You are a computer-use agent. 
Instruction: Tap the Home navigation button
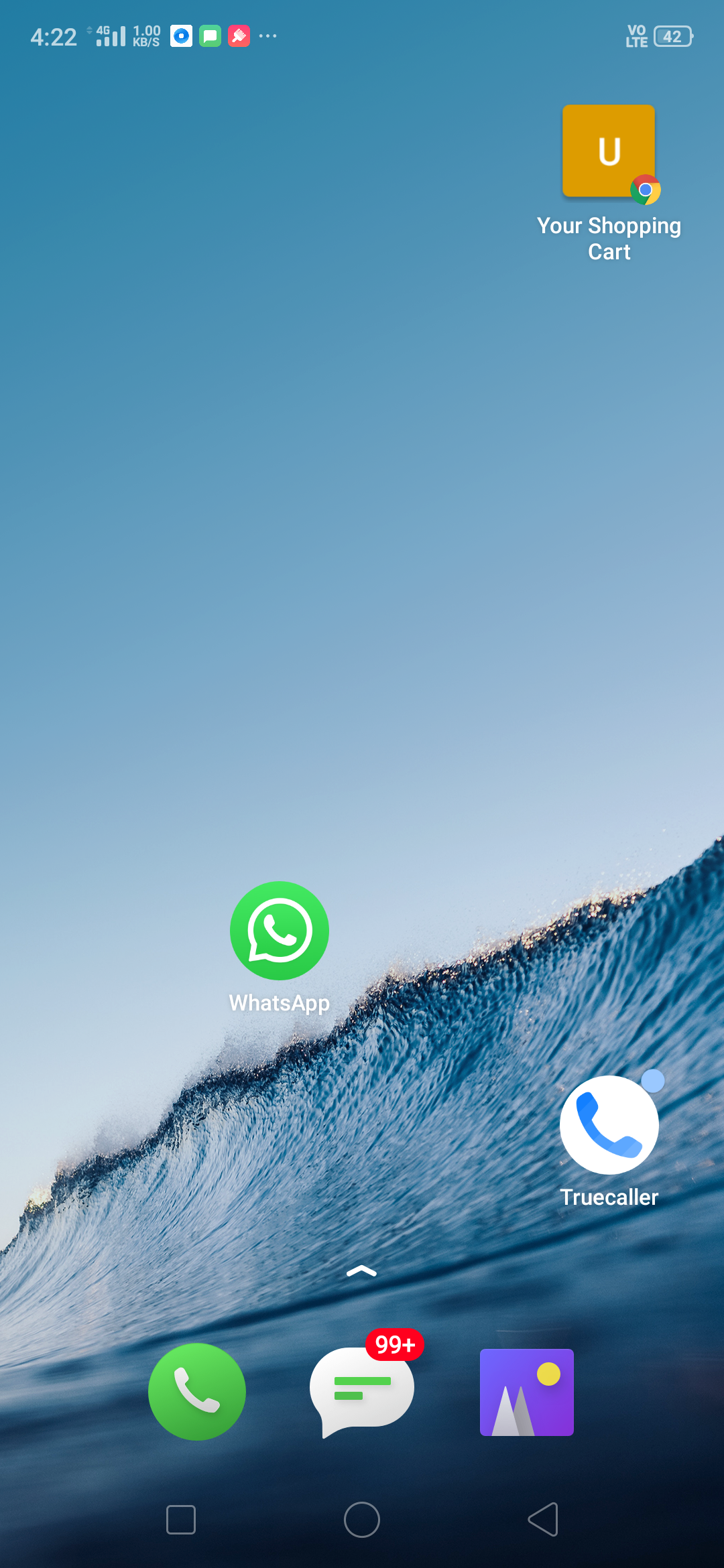[x=361, y=1520]
